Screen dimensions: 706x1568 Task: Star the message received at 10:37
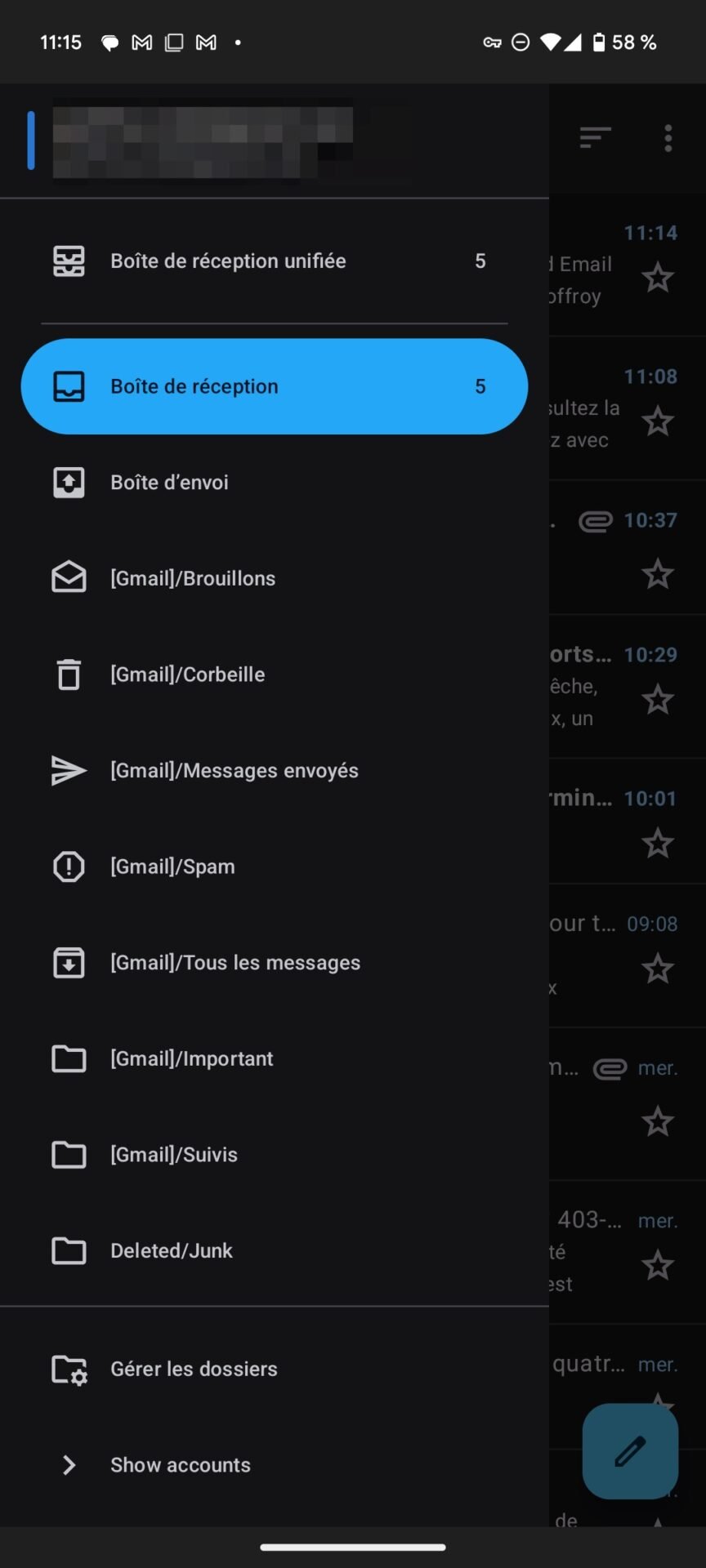click(x=658, y=574)
